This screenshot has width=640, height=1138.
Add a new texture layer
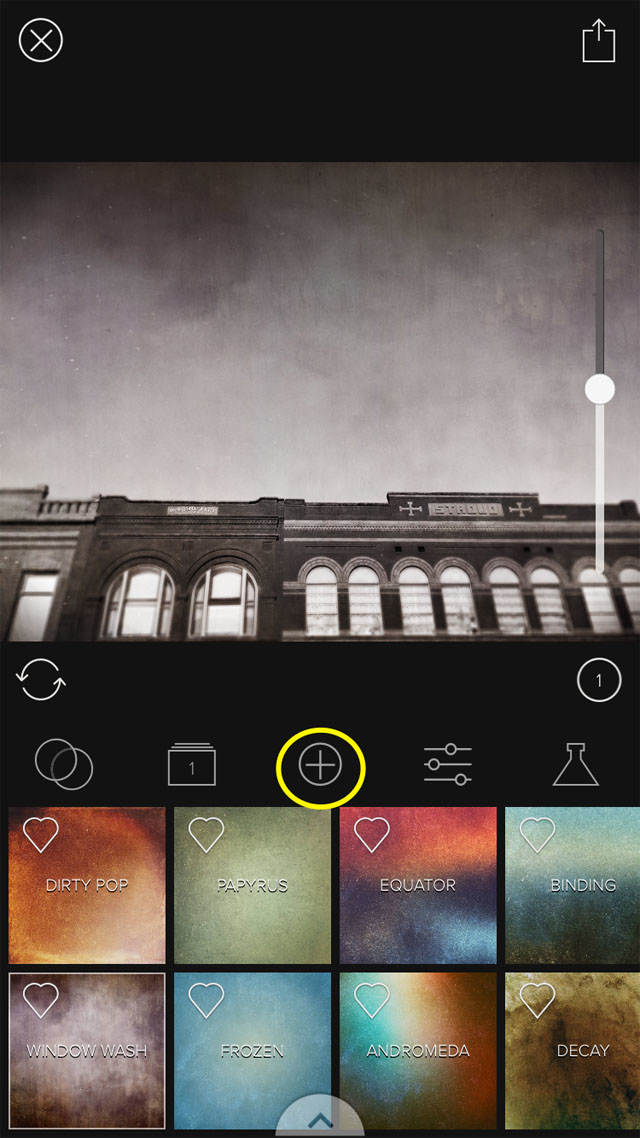(x=320, y=766)
